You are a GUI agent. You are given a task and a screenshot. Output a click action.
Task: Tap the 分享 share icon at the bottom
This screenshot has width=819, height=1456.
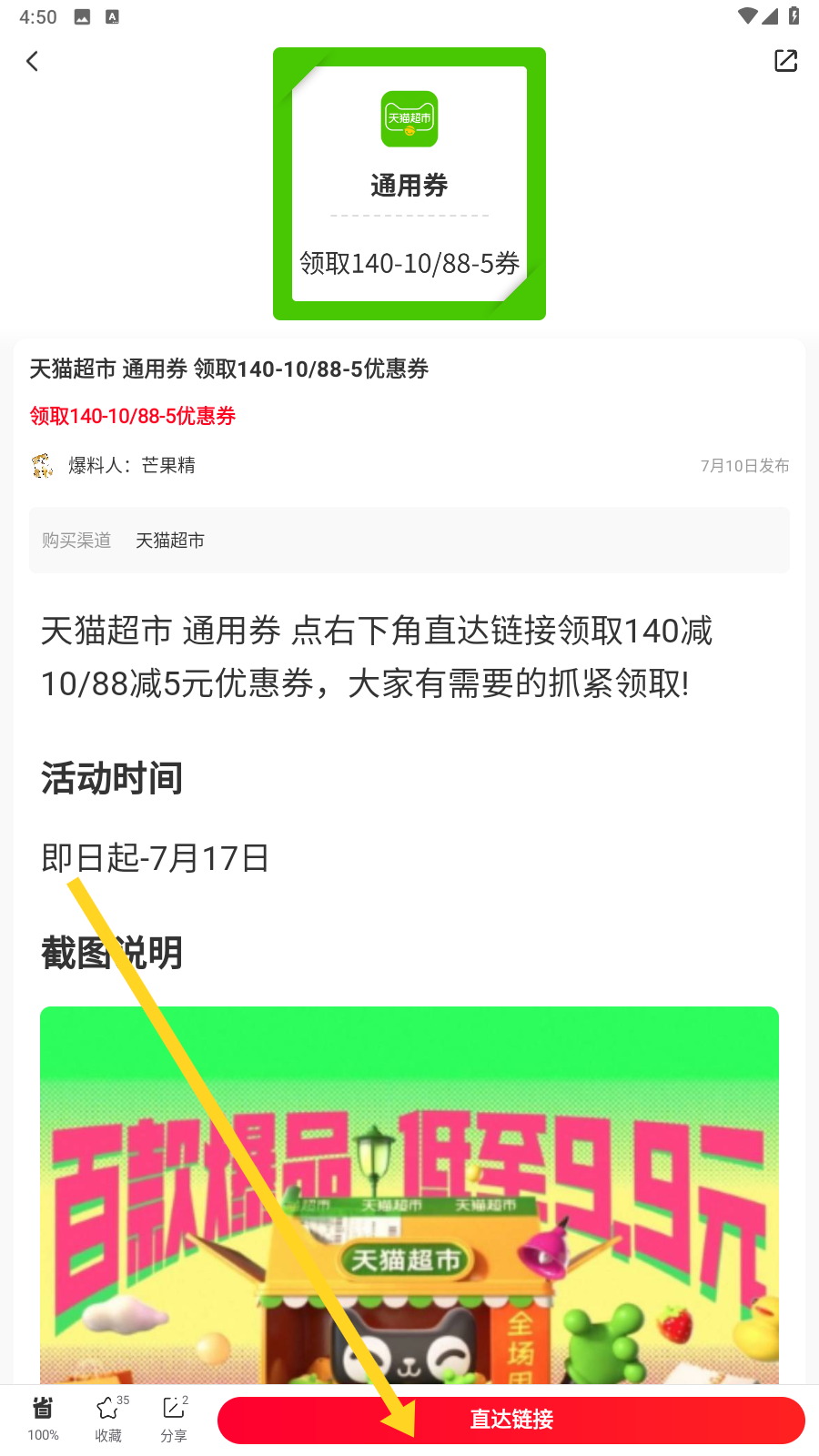(175, 1419)
